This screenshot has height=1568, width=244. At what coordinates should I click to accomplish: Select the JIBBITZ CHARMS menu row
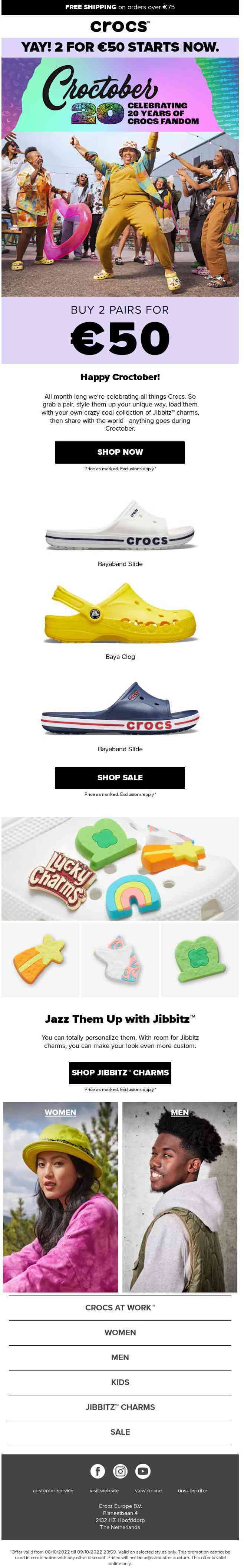click(x=120, y=1407)
